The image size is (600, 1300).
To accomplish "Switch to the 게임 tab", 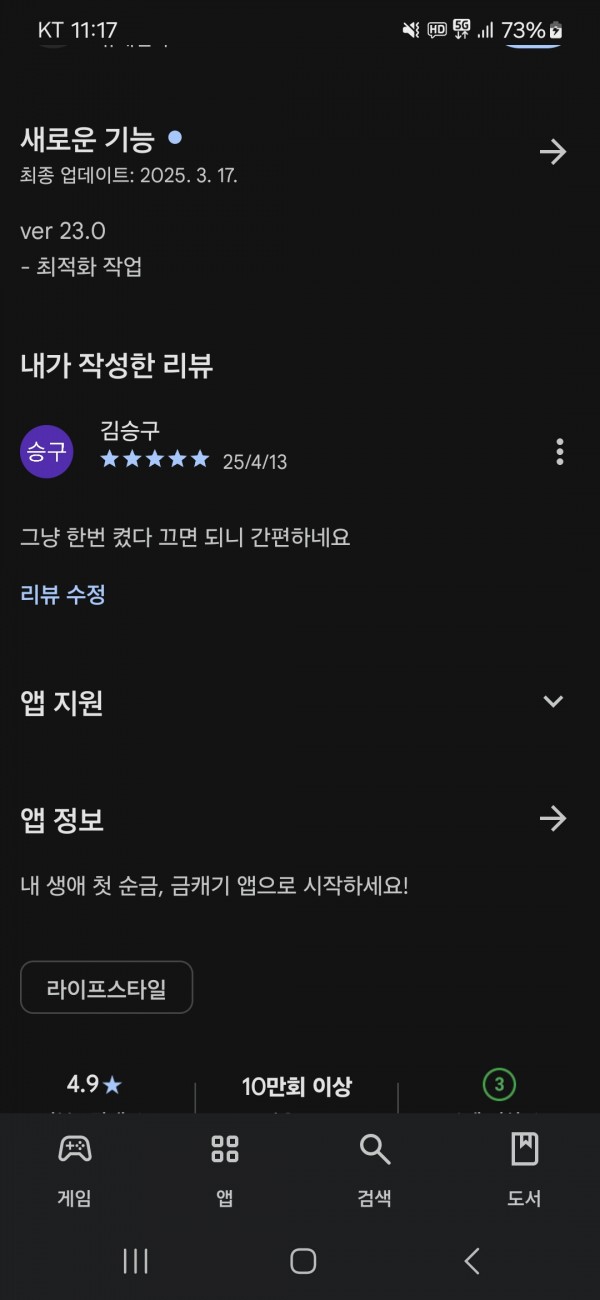I will coord(75,1170).
